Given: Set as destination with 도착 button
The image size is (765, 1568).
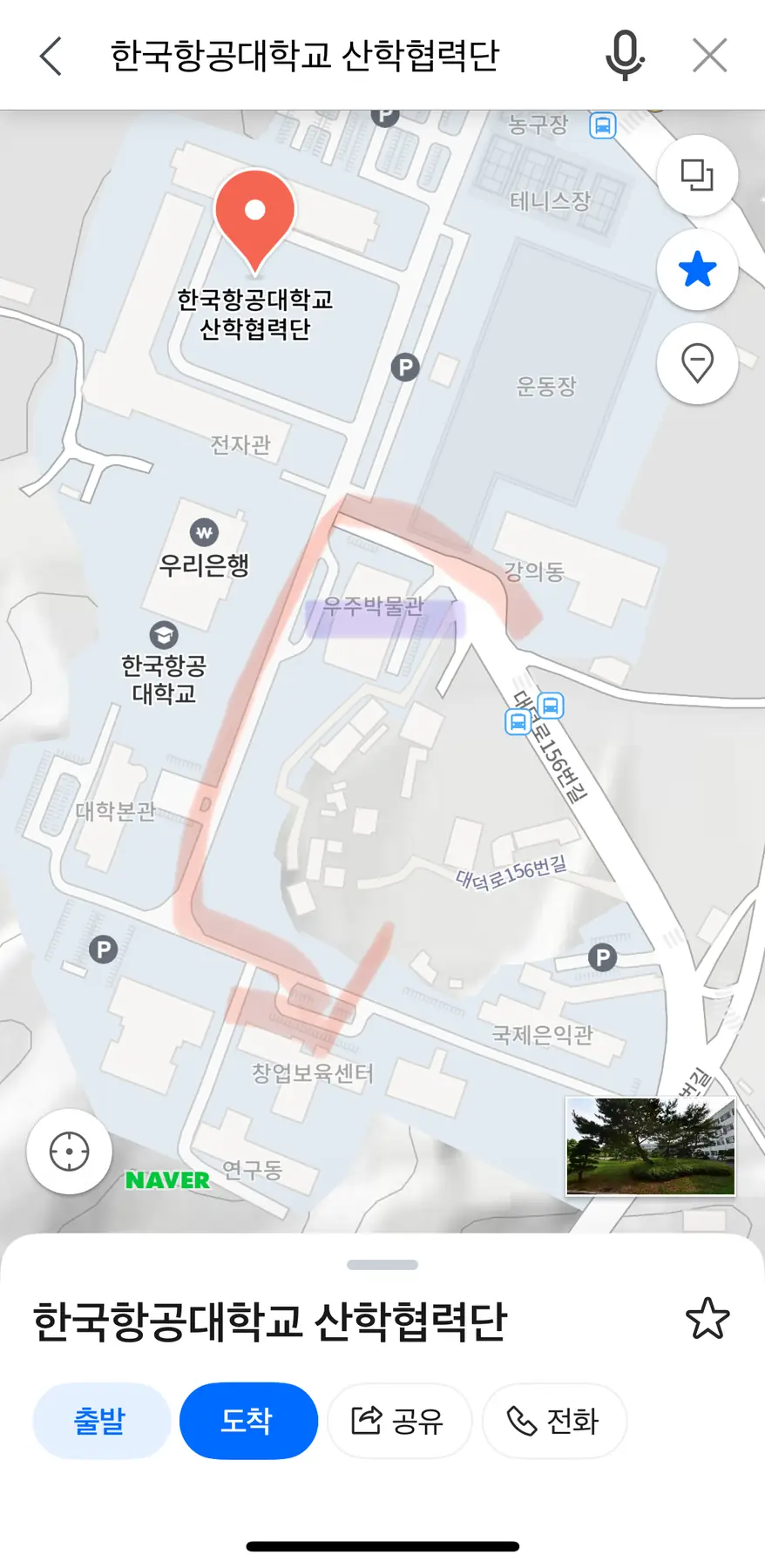Looking at the screenshot, I should click(x=248, y=1421).
